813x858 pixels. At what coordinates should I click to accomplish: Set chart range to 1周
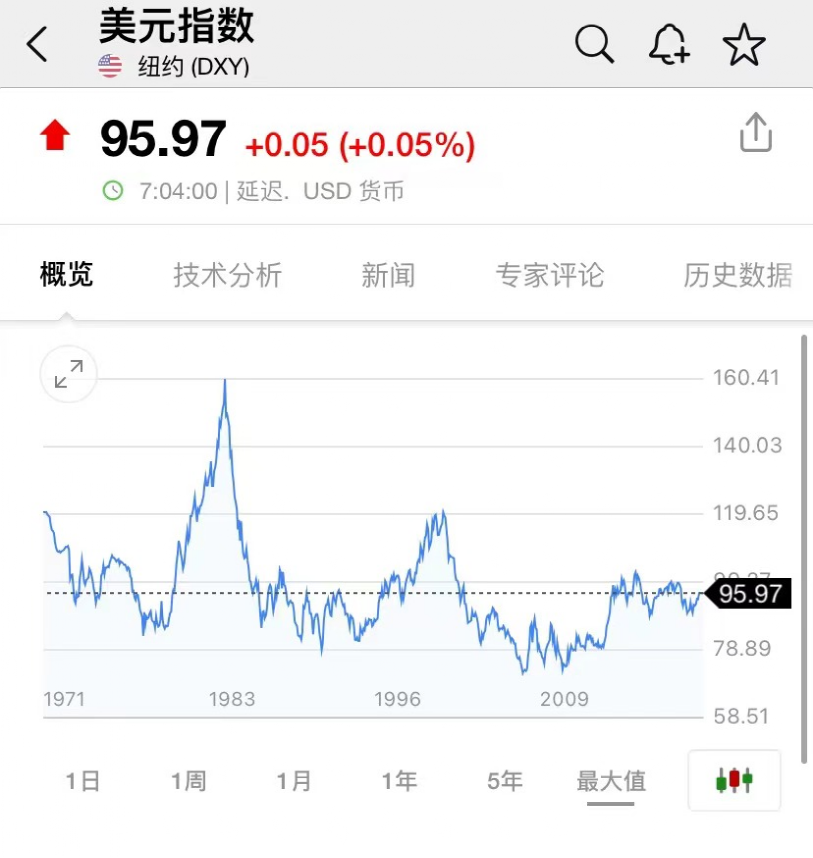(x=188, y=781)
